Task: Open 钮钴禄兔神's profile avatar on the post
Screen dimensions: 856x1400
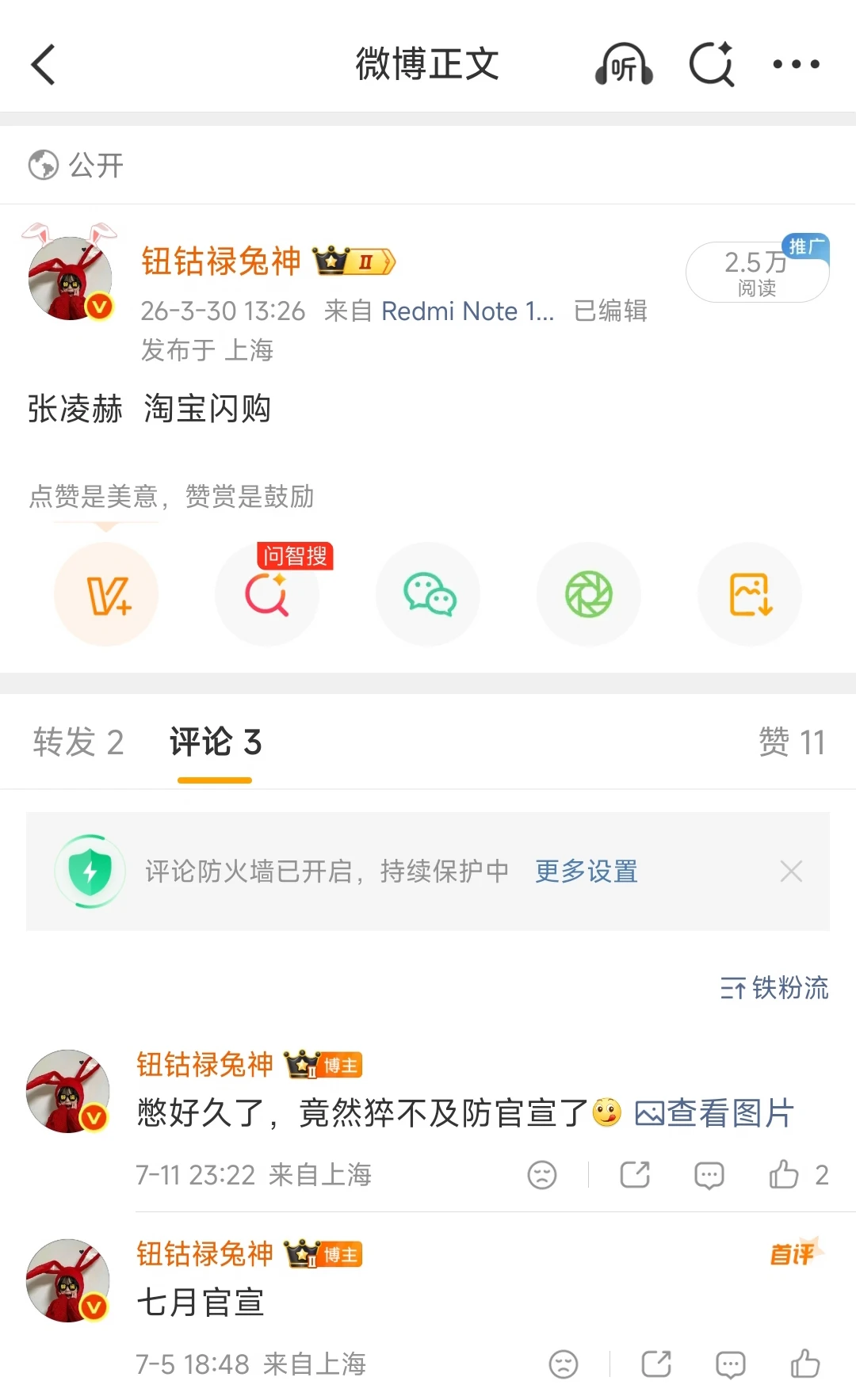Action: (x=71, y=277)
